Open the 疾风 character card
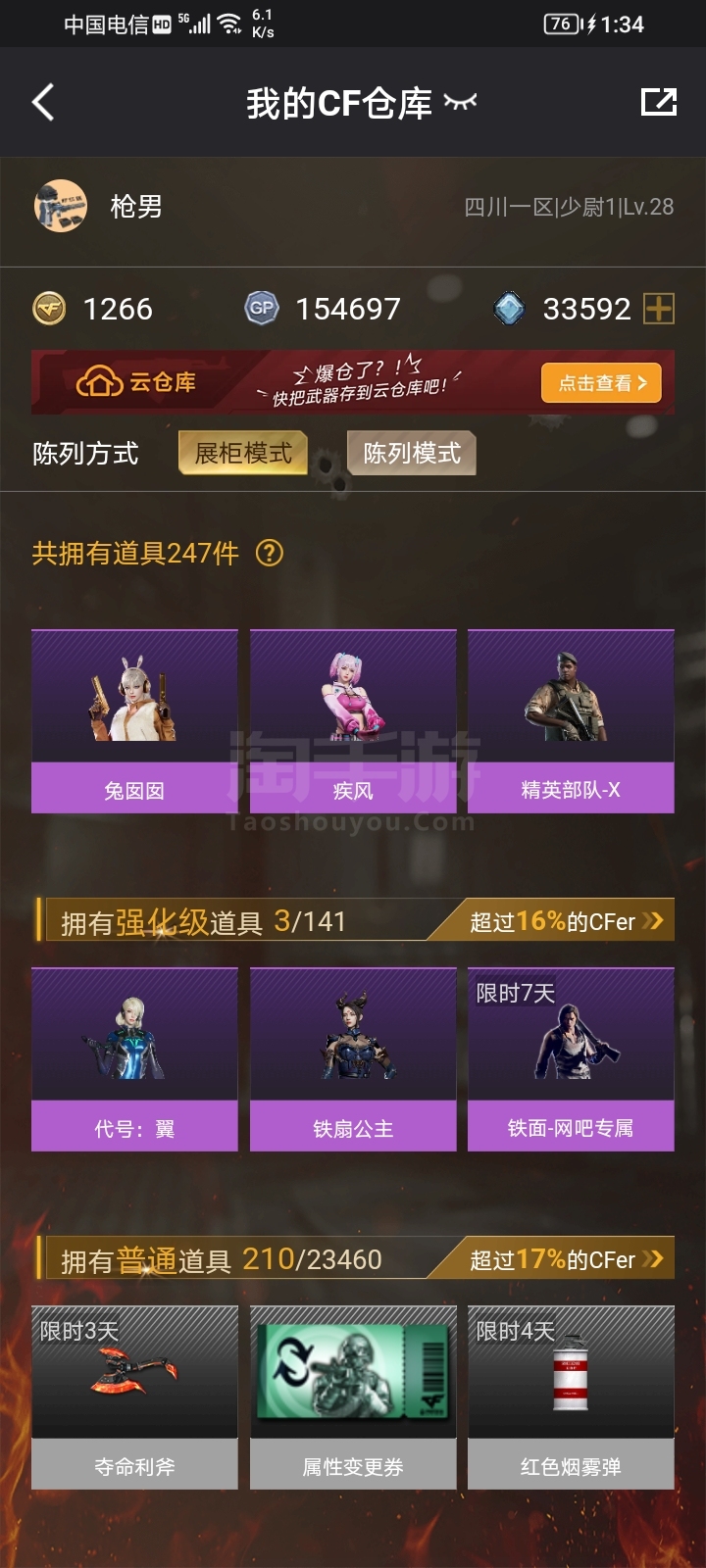This screenshot has height=1568, width=706. tap(353, 721)
